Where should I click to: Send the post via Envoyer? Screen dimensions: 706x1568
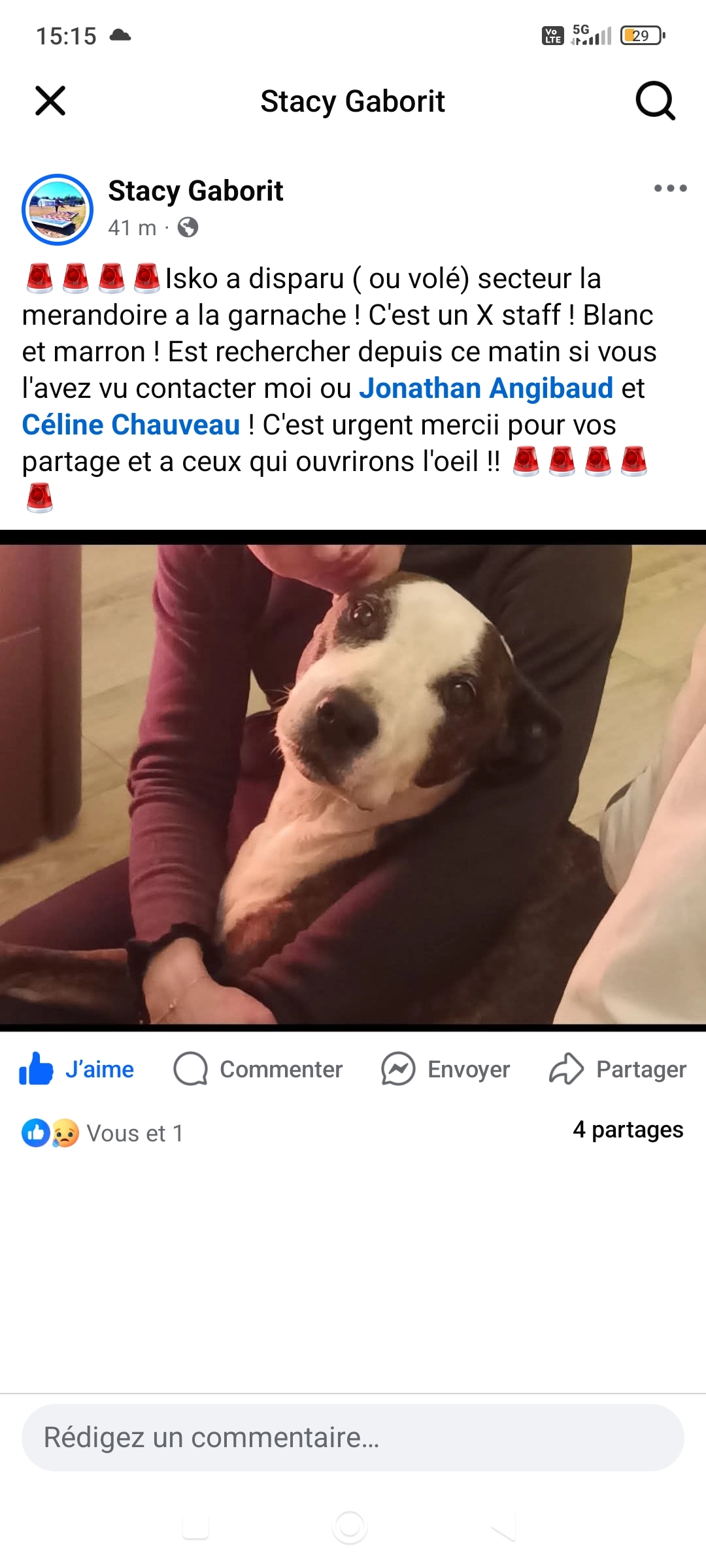pyautogui.click(x=446, y=1070)
